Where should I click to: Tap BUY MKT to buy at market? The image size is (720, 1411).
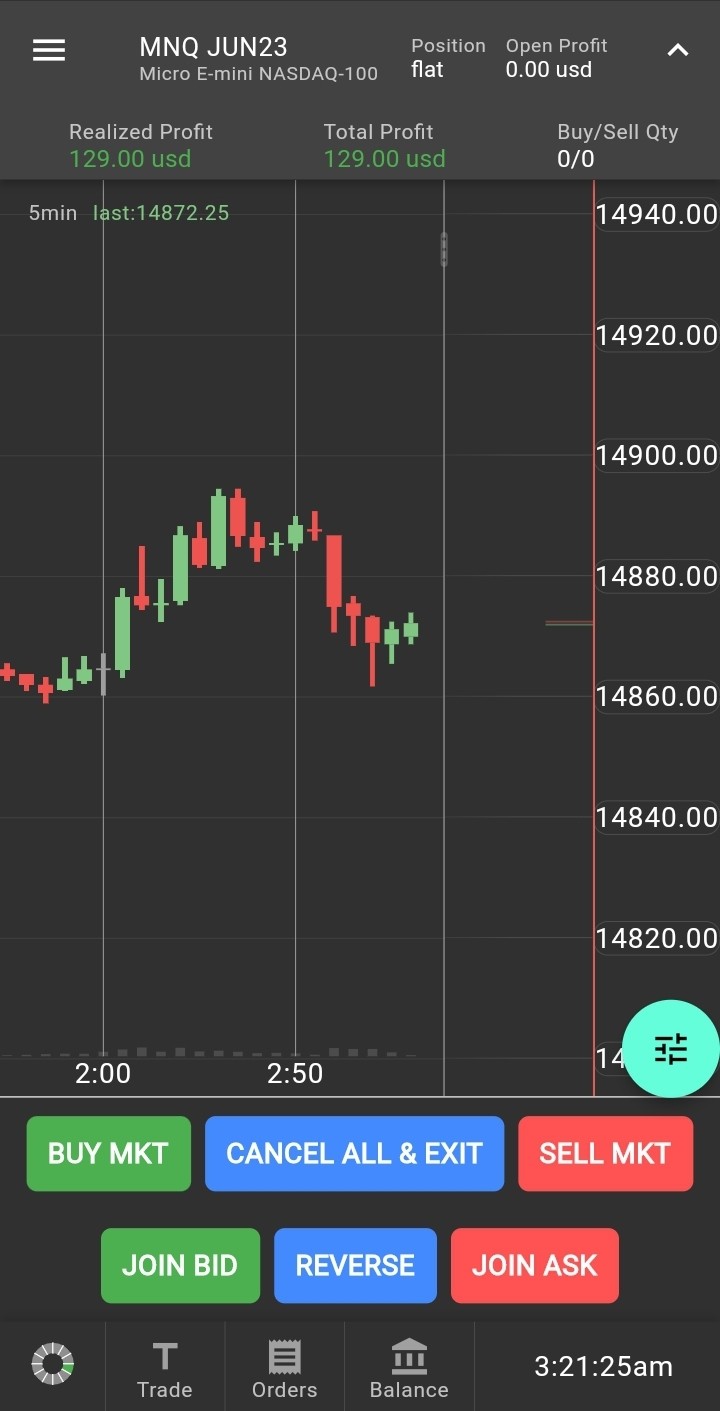108,1153
